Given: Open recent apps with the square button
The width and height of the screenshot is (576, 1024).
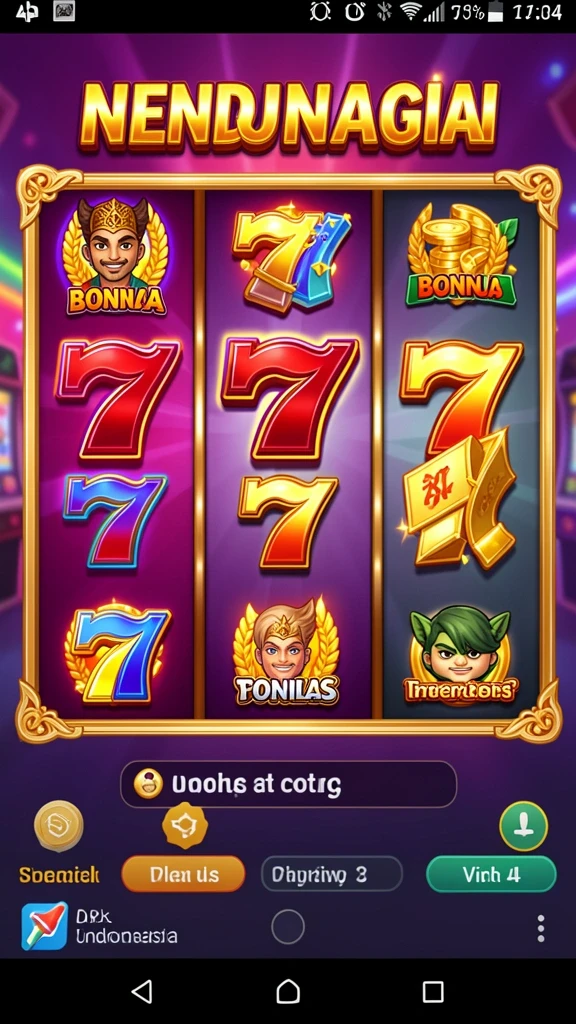Looking at the screenshot, I should point(433,991).
